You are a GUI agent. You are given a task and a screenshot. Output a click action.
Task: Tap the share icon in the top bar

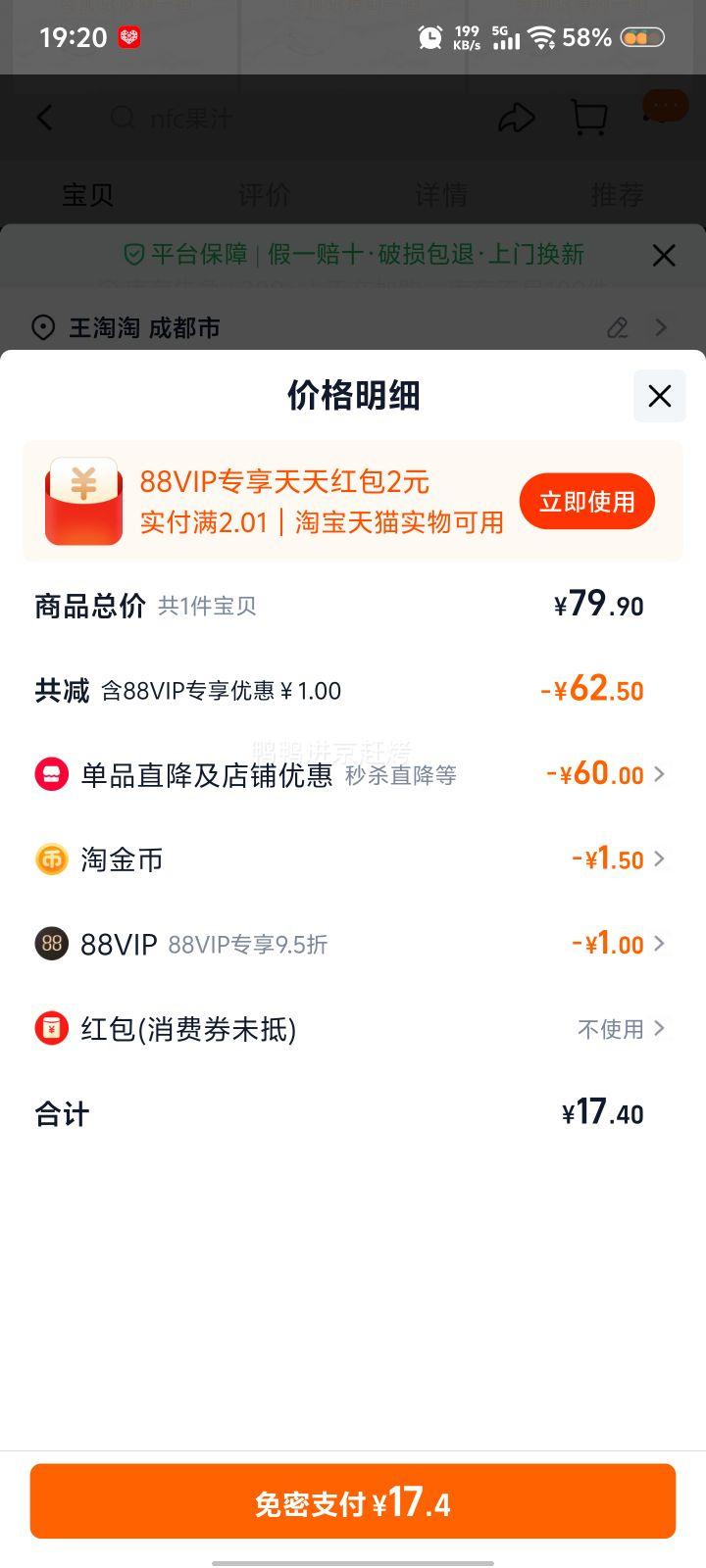[x=518, y=117]
